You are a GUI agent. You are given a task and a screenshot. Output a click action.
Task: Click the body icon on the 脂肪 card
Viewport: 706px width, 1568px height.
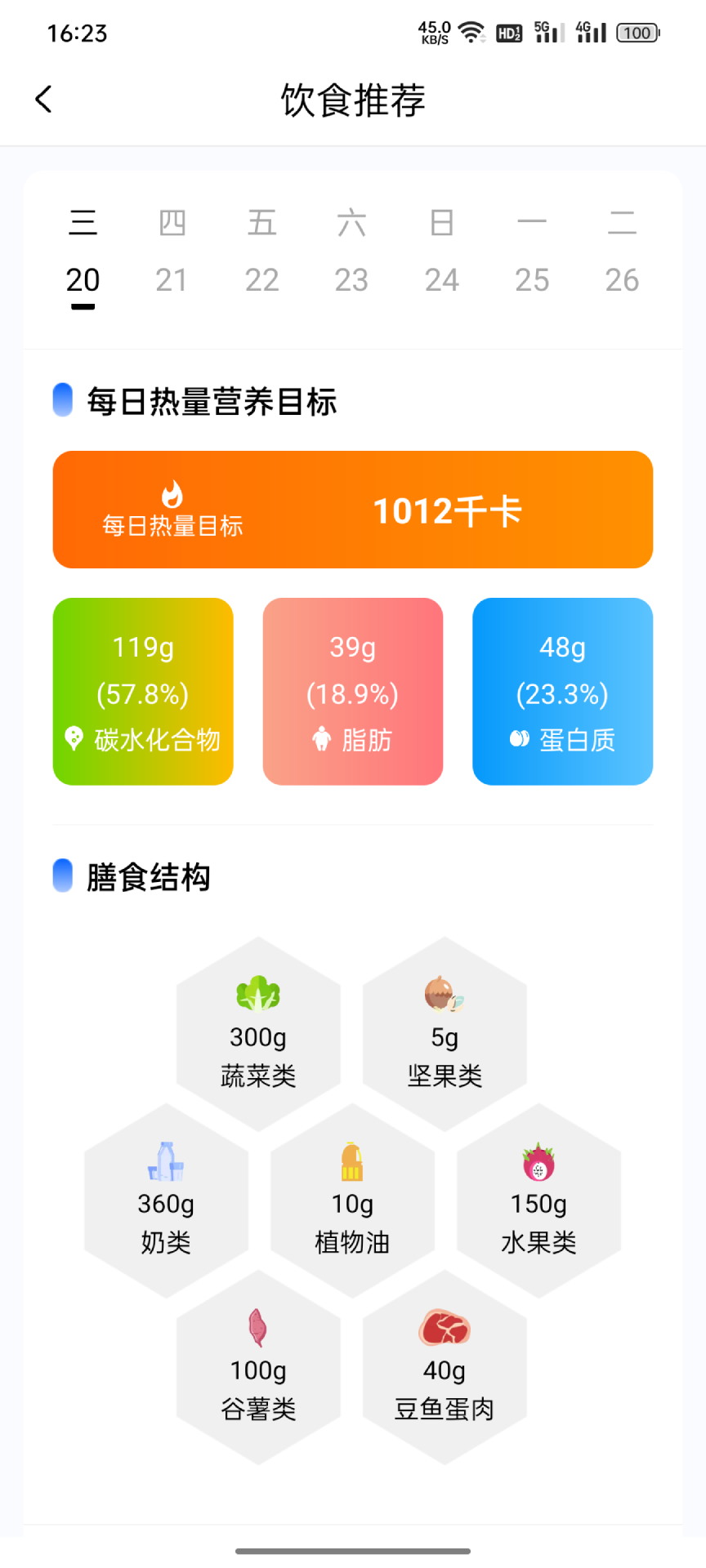321,740
